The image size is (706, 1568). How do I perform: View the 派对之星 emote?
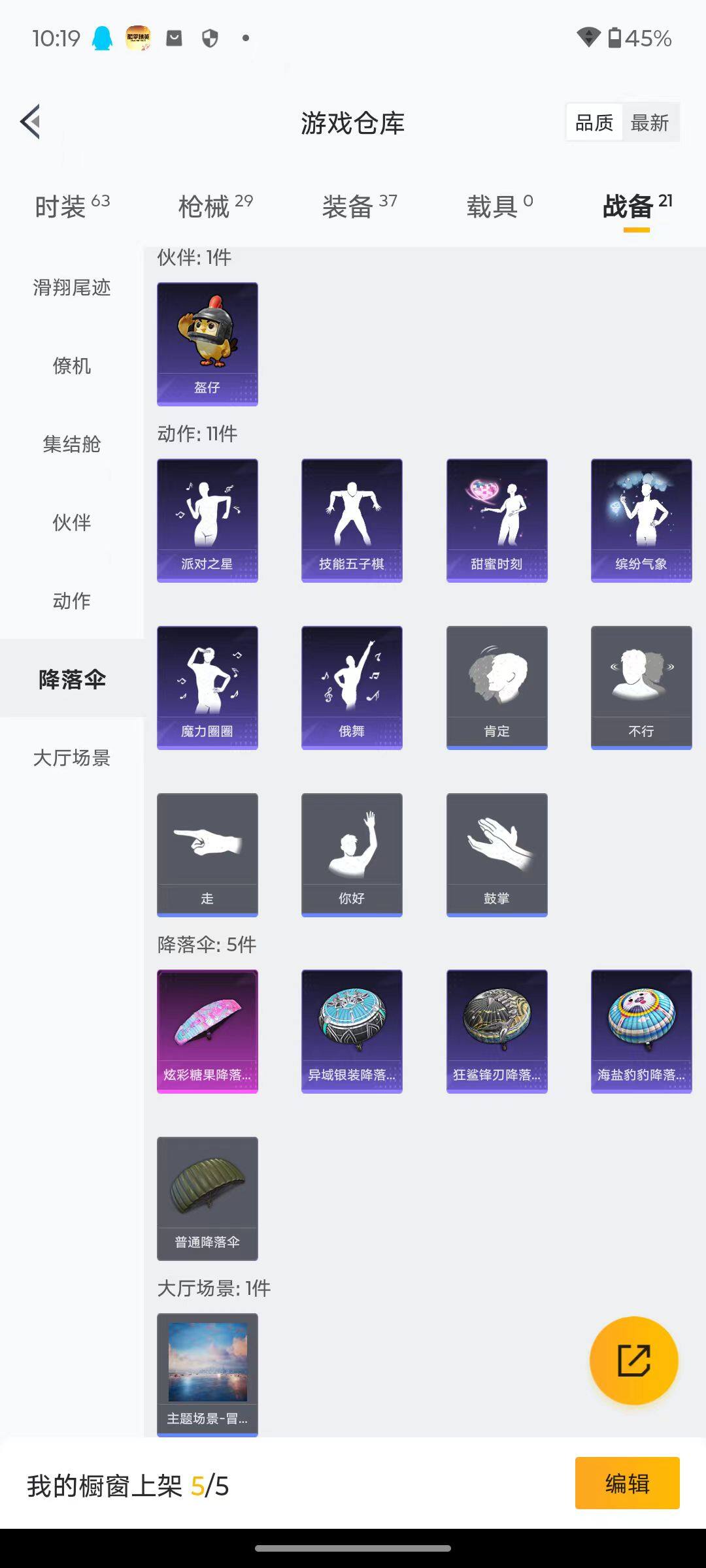tap(207, 520)
